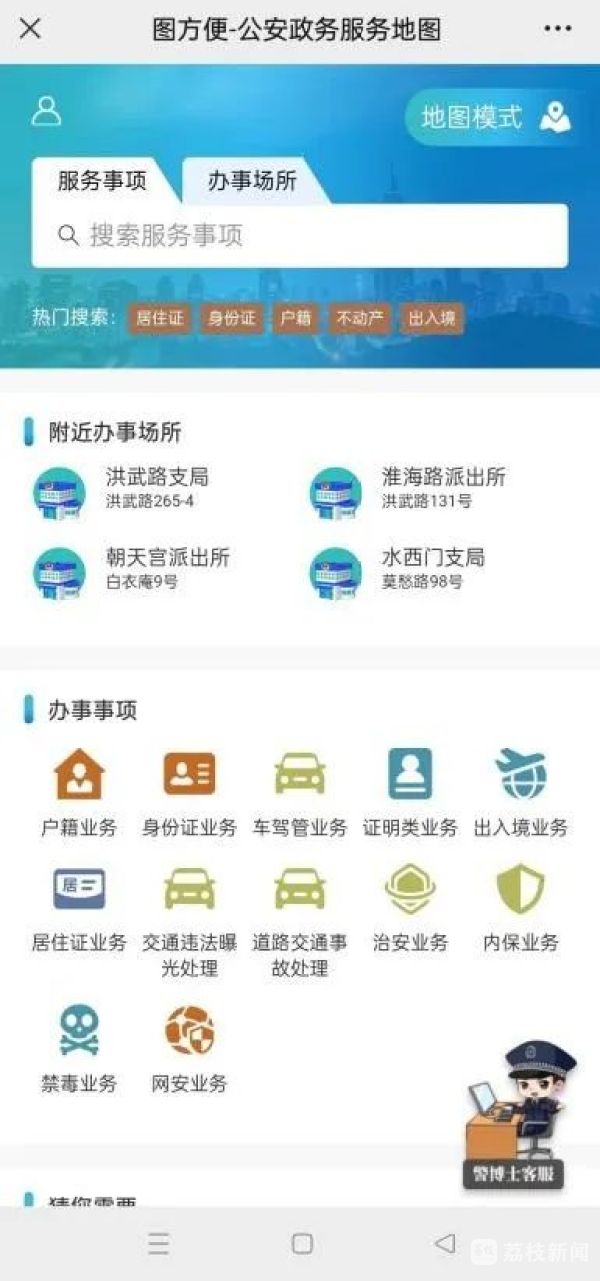Select the 身份证 hot search chip
The height and width of the screenshot is (1281, 600).
pos(231,319)
